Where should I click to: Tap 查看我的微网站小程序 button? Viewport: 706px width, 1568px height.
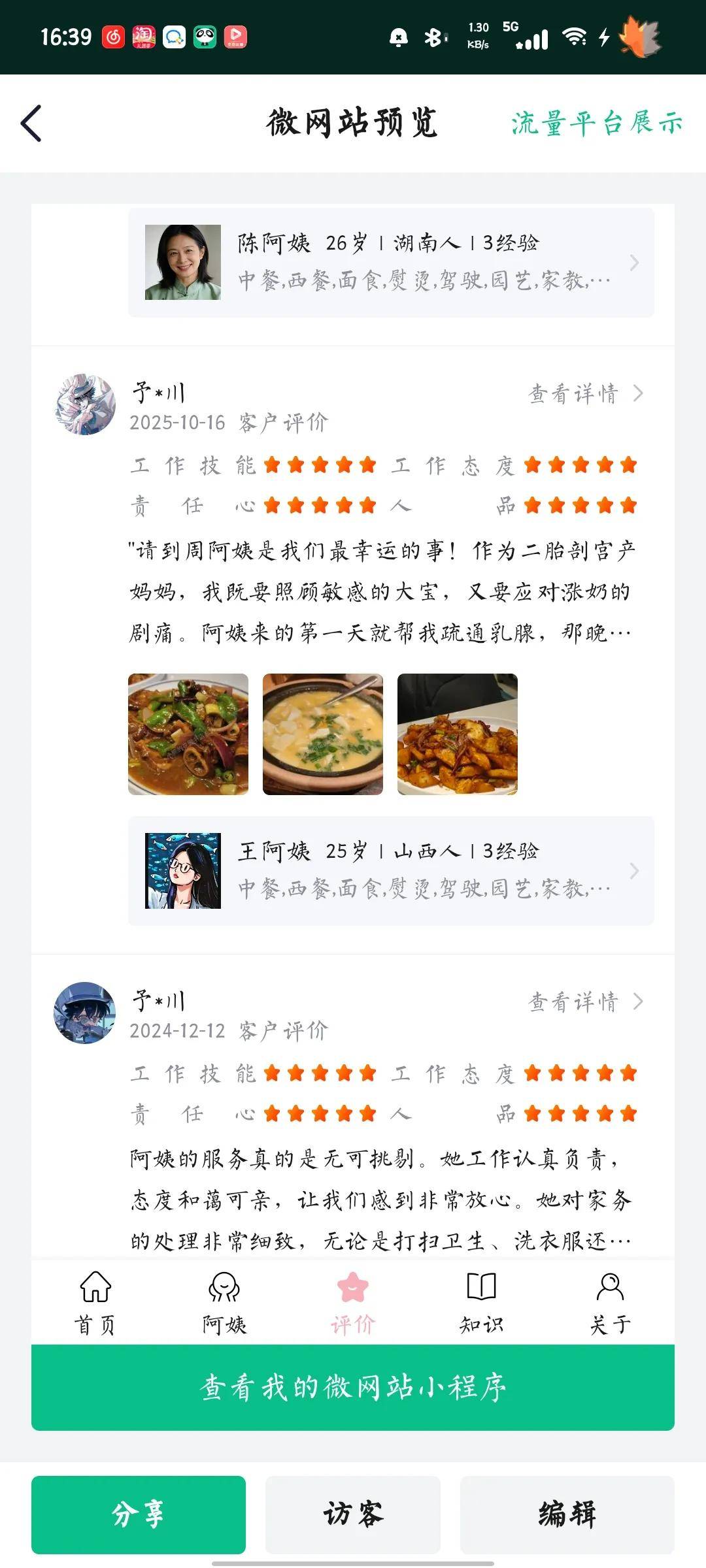pyautogui.click(x=353, y=1387)
